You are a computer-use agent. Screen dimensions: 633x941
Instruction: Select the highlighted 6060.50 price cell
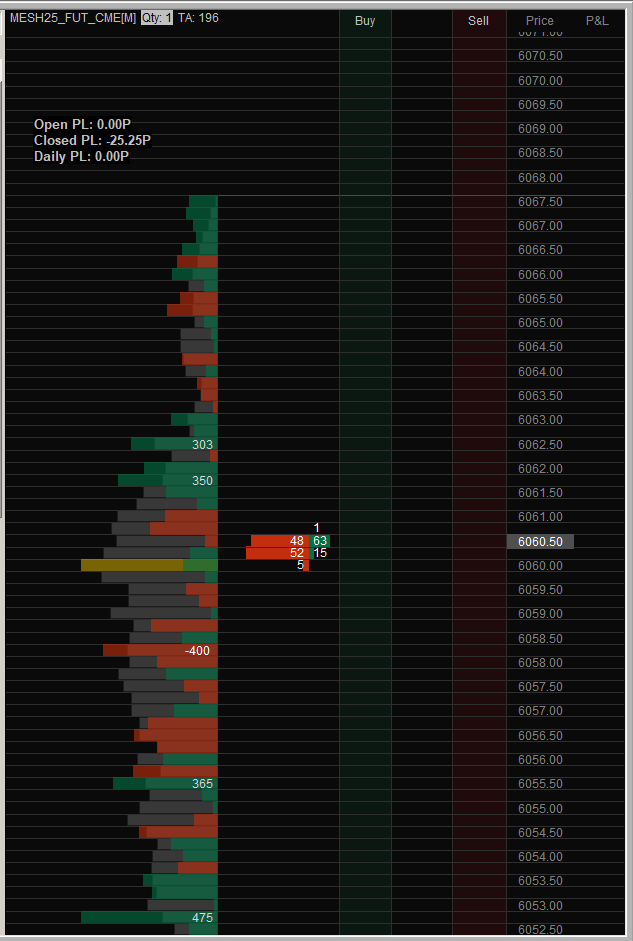click(540, 541)
